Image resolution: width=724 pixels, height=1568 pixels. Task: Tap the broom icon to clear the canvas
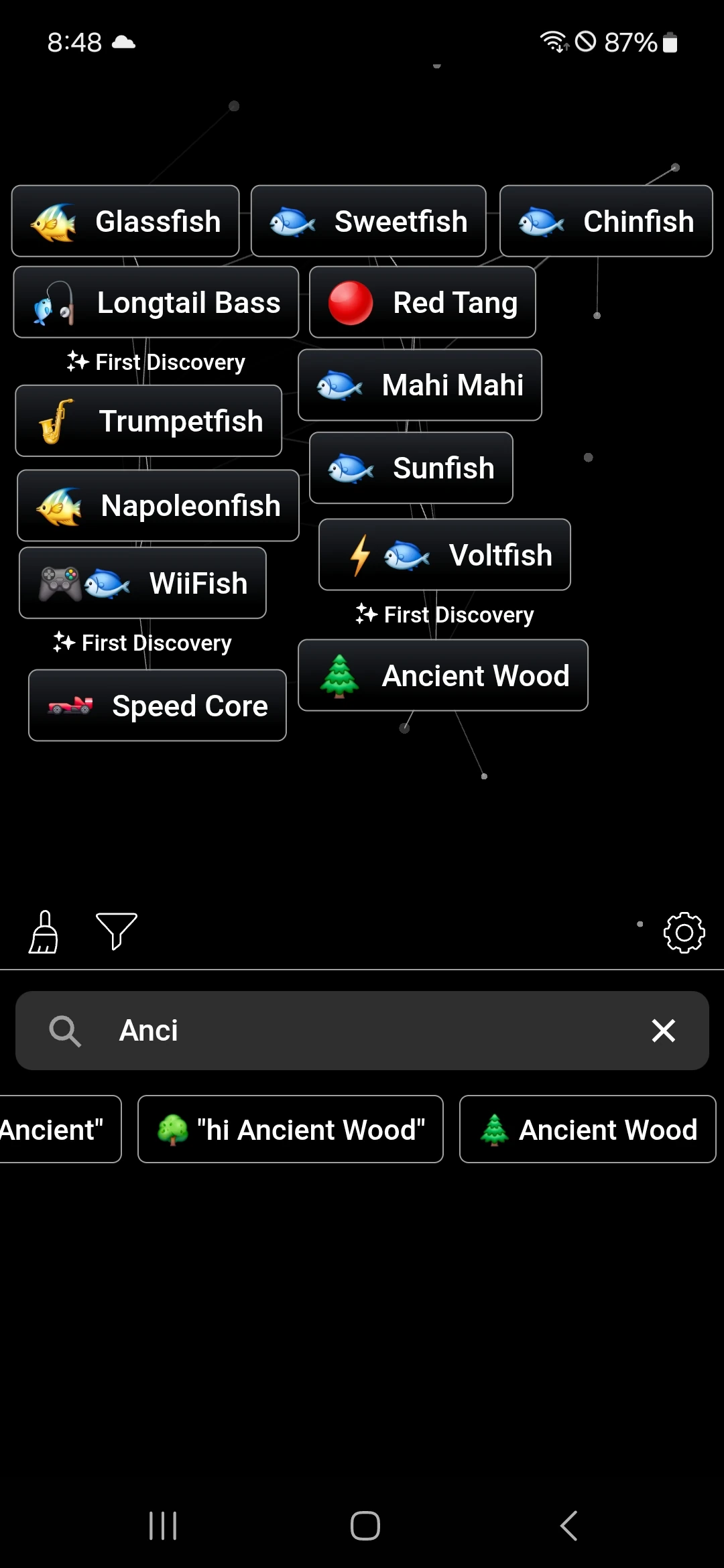(44, 931)
